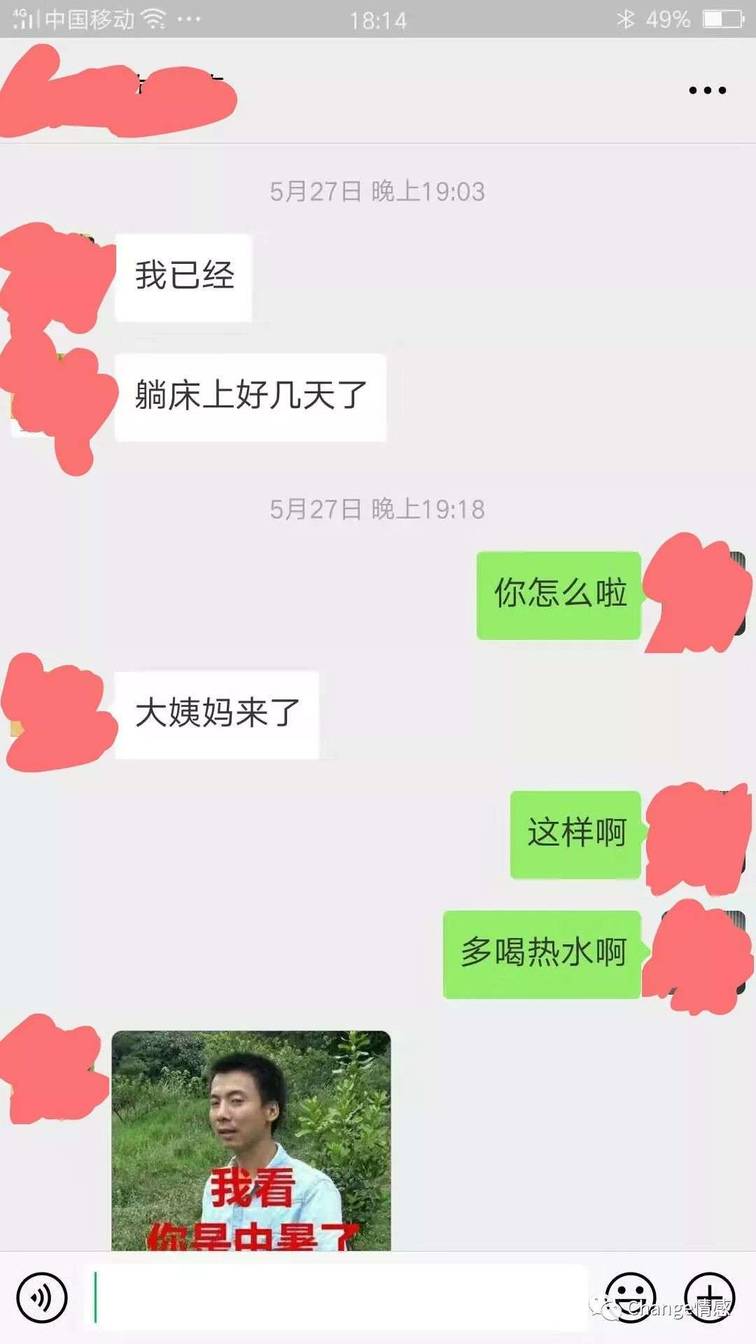The width and height of the screenshot is (756, 1344).
Task: Open the three-dot chat options menu
Action: (707, 91)
